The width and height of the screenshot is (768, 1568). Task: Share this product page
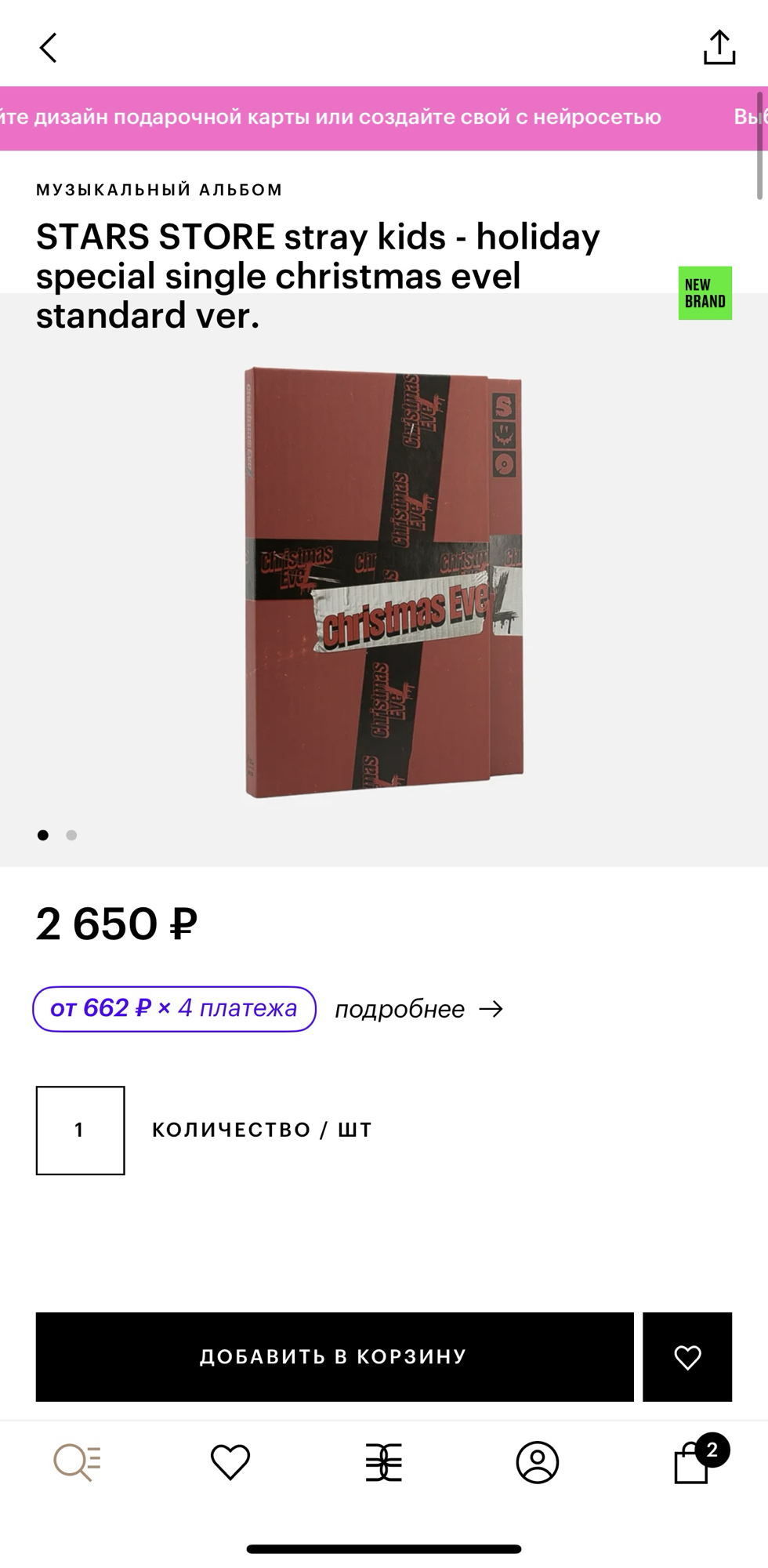(719, 48)
